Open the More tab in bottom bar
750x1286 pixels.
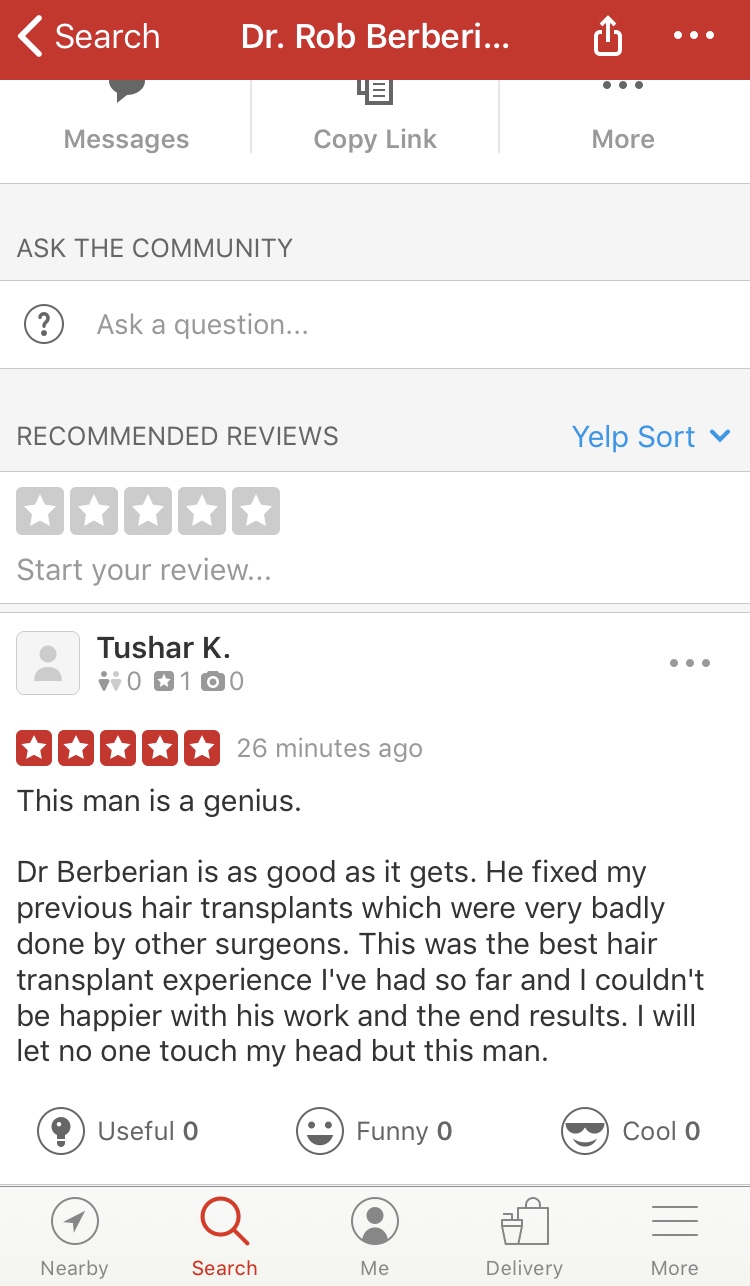coord(675,1237)
